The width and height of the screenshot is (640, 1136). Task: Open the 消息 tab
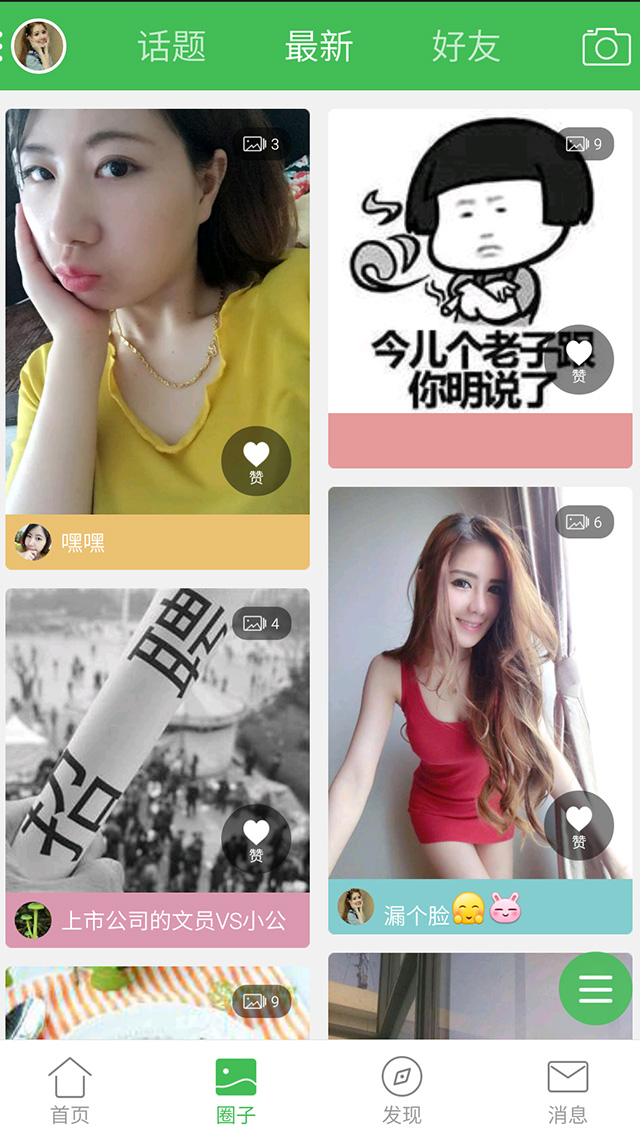coord(567,1090)
